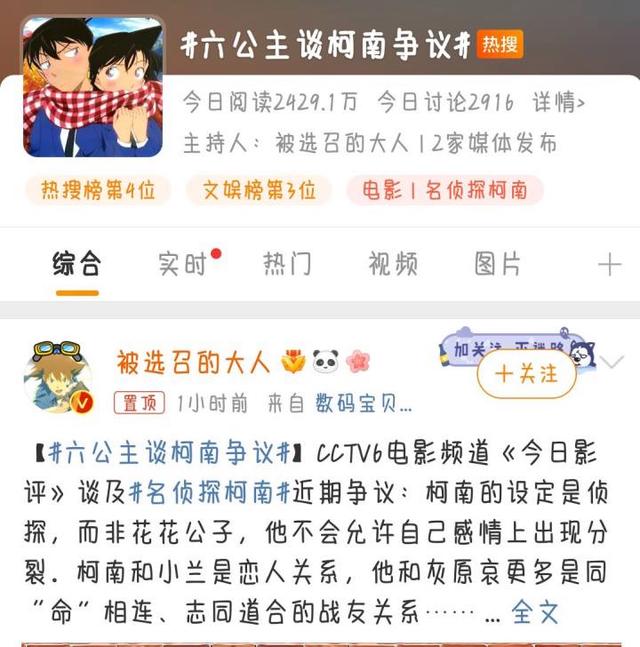This screenshot has height=647, width=640.
Task: Open the 电影 | 名侦探柯南 chip
Action: tap(444, 190)
